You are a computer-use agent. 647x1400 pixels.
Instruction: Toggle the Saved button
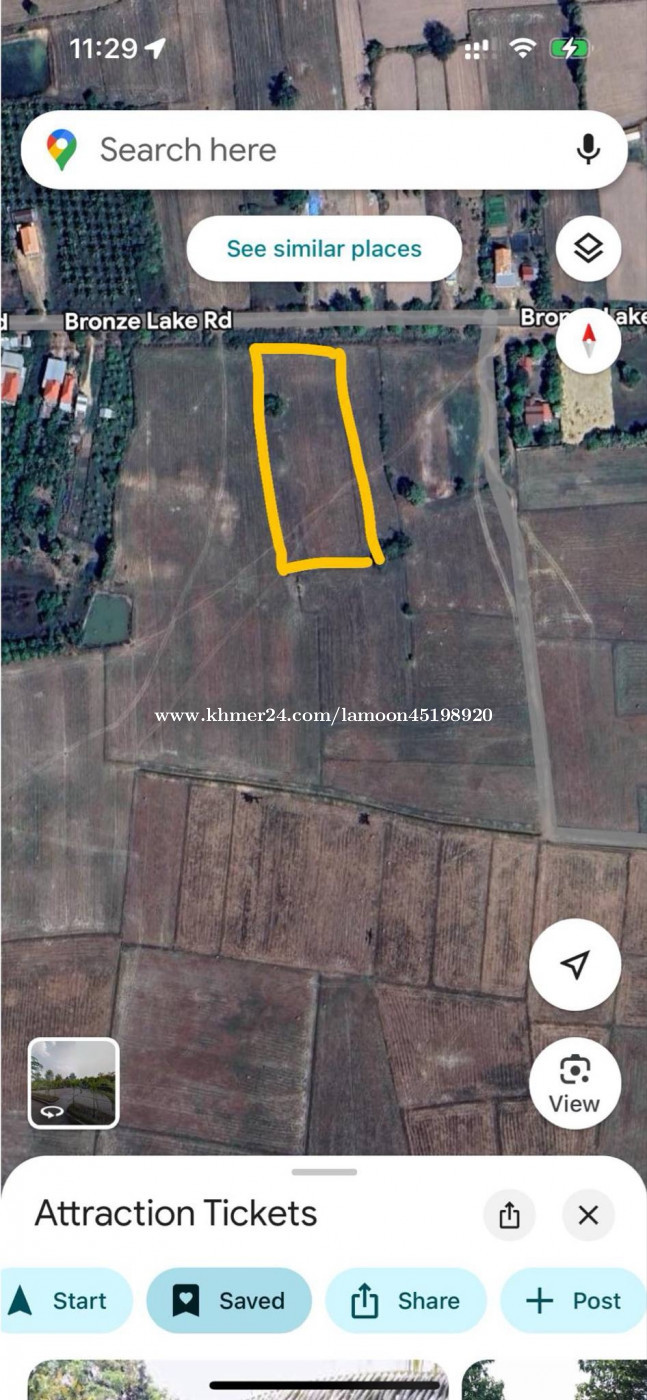[x=229, y=1300]
